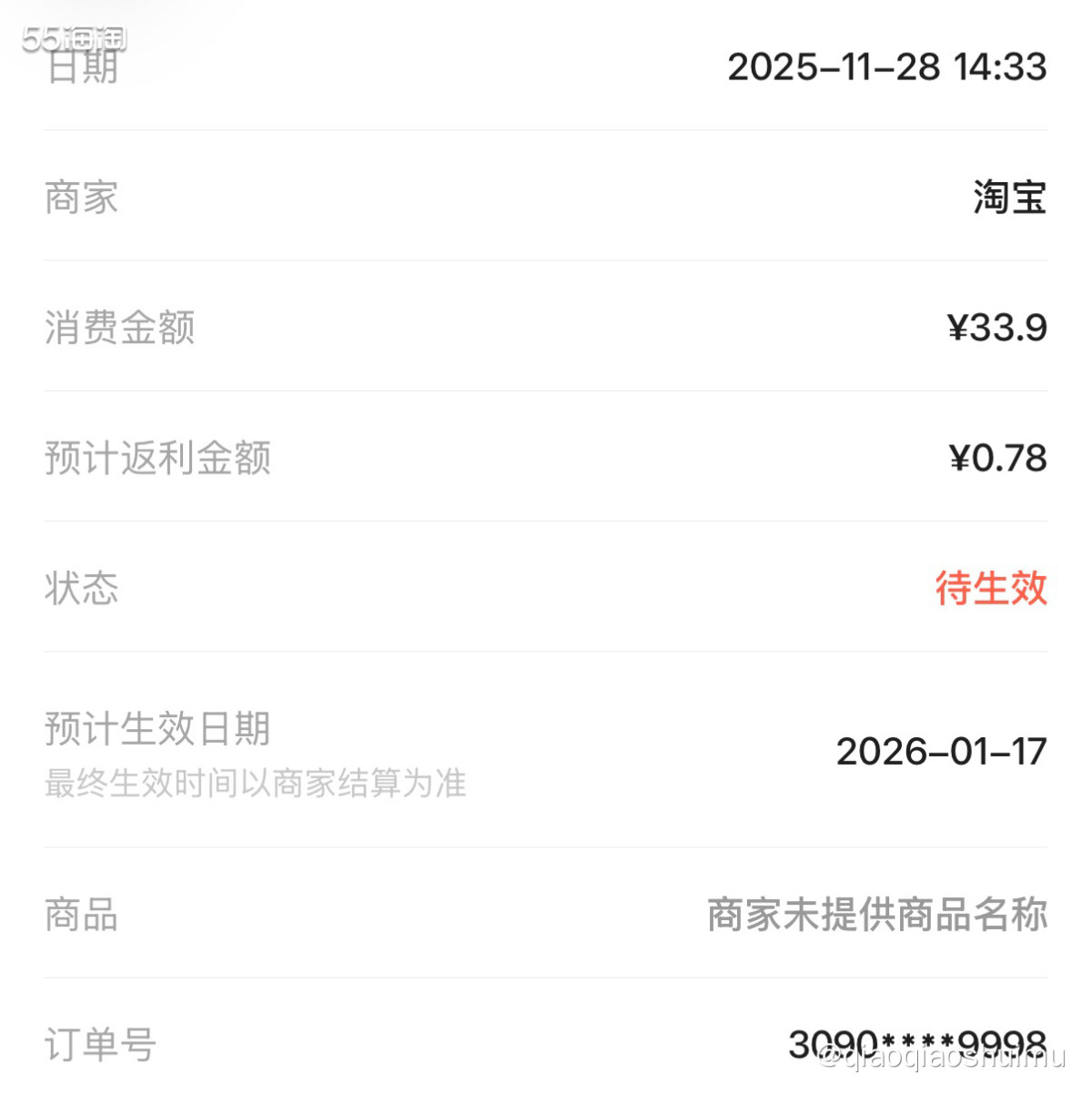Select the 预计生效日期 label
This screenshot has width=1092, height=1104.
157,728
